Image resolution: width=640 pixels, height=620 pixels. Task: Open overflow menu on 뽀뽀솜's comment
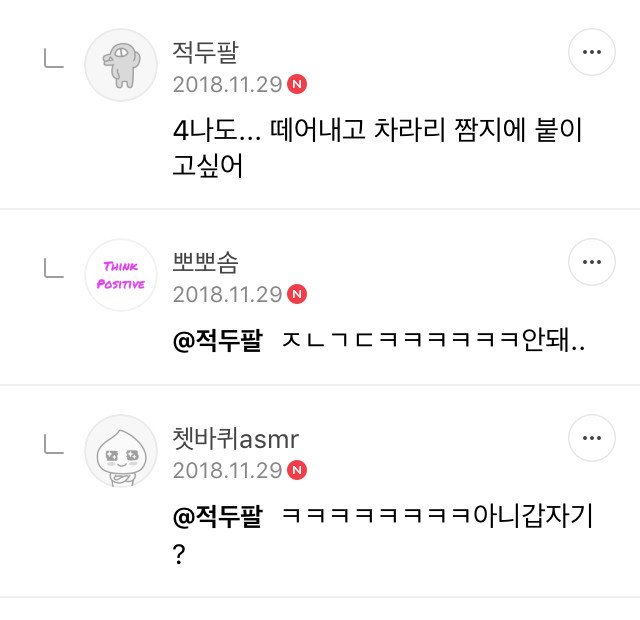[592, 263]
